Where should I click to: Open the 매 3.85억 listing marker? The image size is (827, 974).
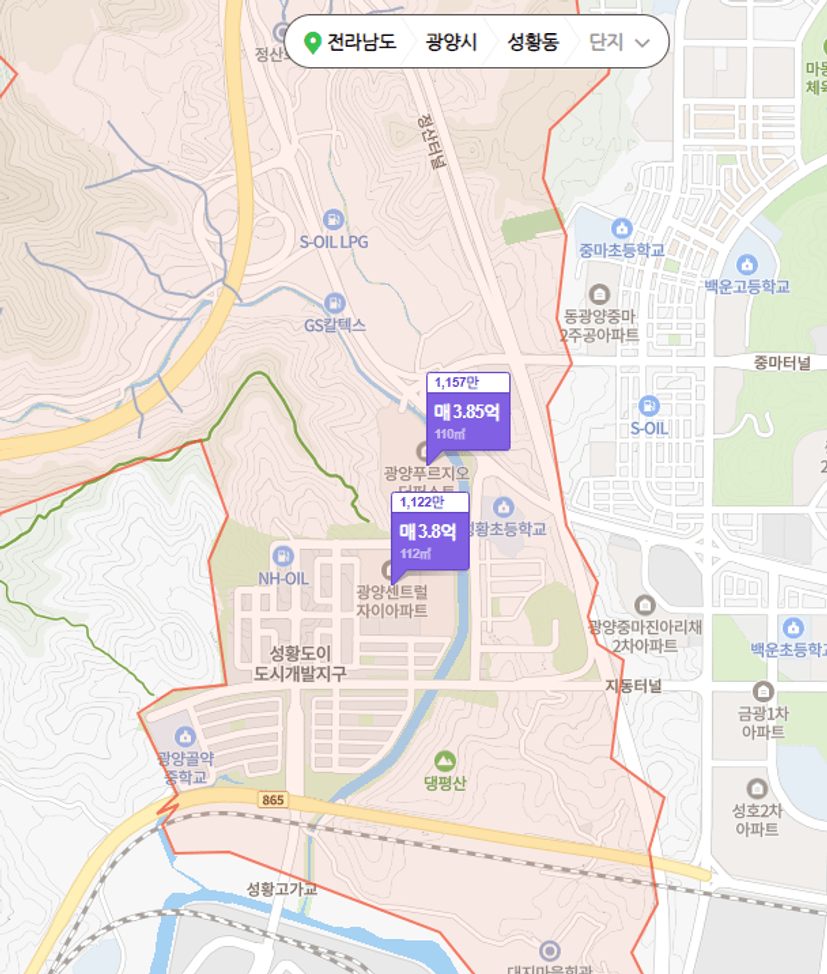point(468,412)
